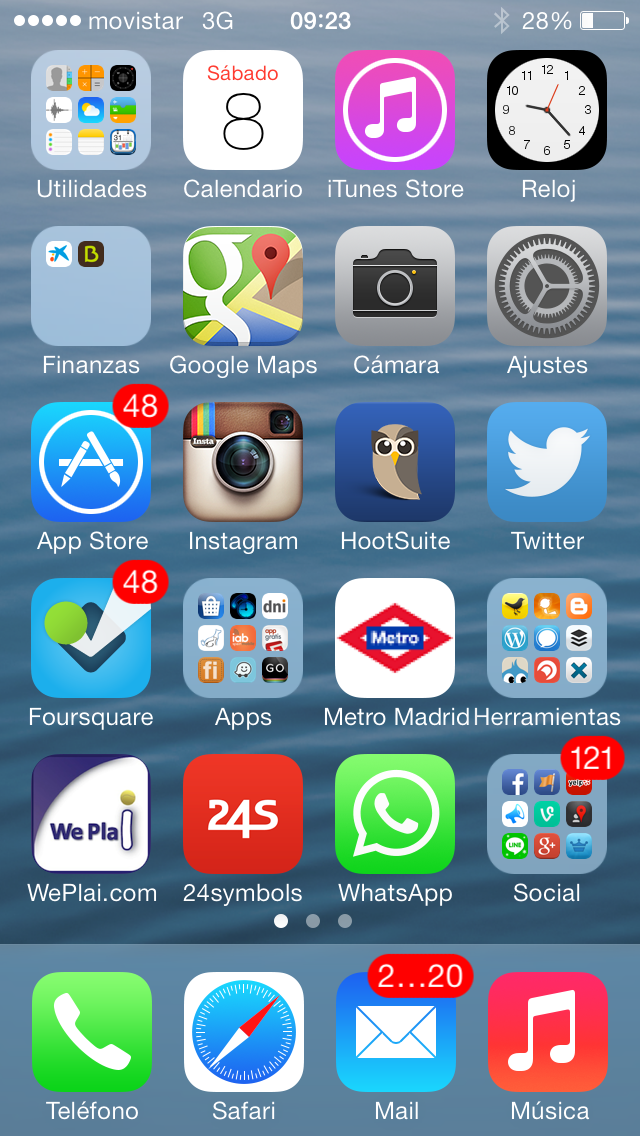
Task: Launch Safari from the dock
Action: [x=243, y=1032]
